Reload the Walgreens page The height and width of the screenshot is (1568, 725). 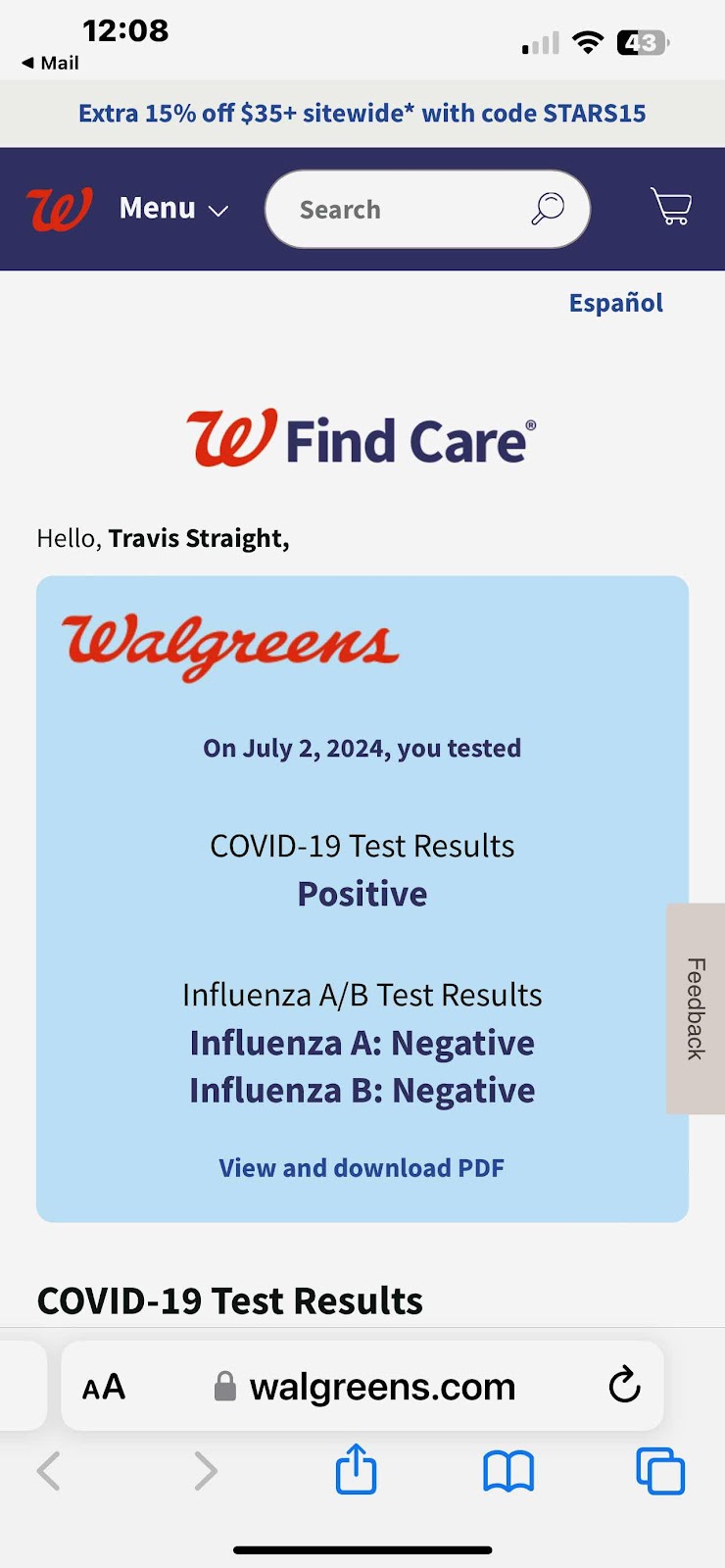(624, 1386)
